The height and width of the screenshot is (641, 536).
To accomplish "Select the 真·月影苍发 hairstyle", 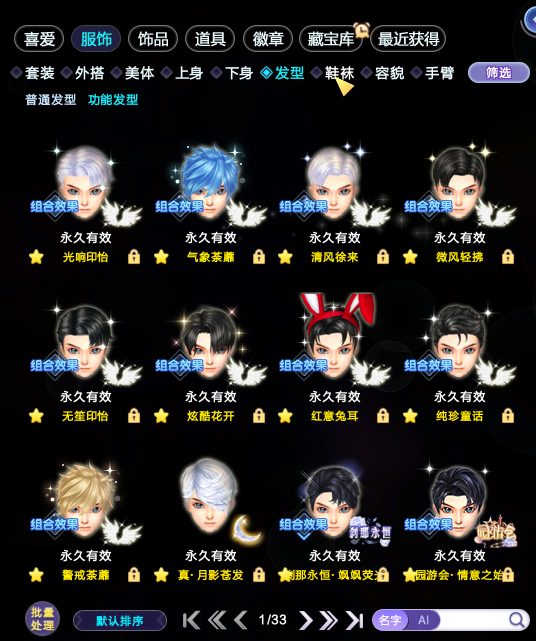I will 210,501.
